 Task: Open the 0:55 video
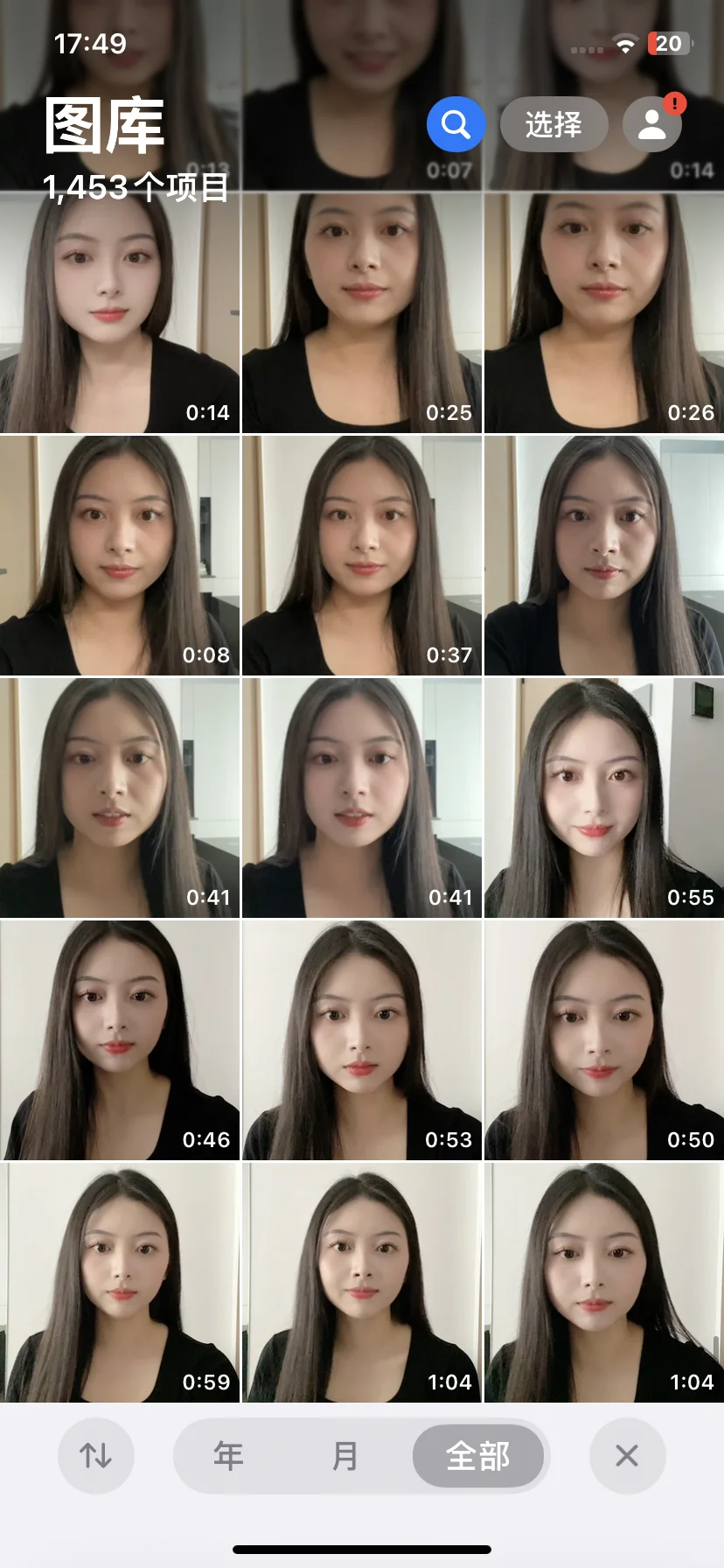click(603, 797)
